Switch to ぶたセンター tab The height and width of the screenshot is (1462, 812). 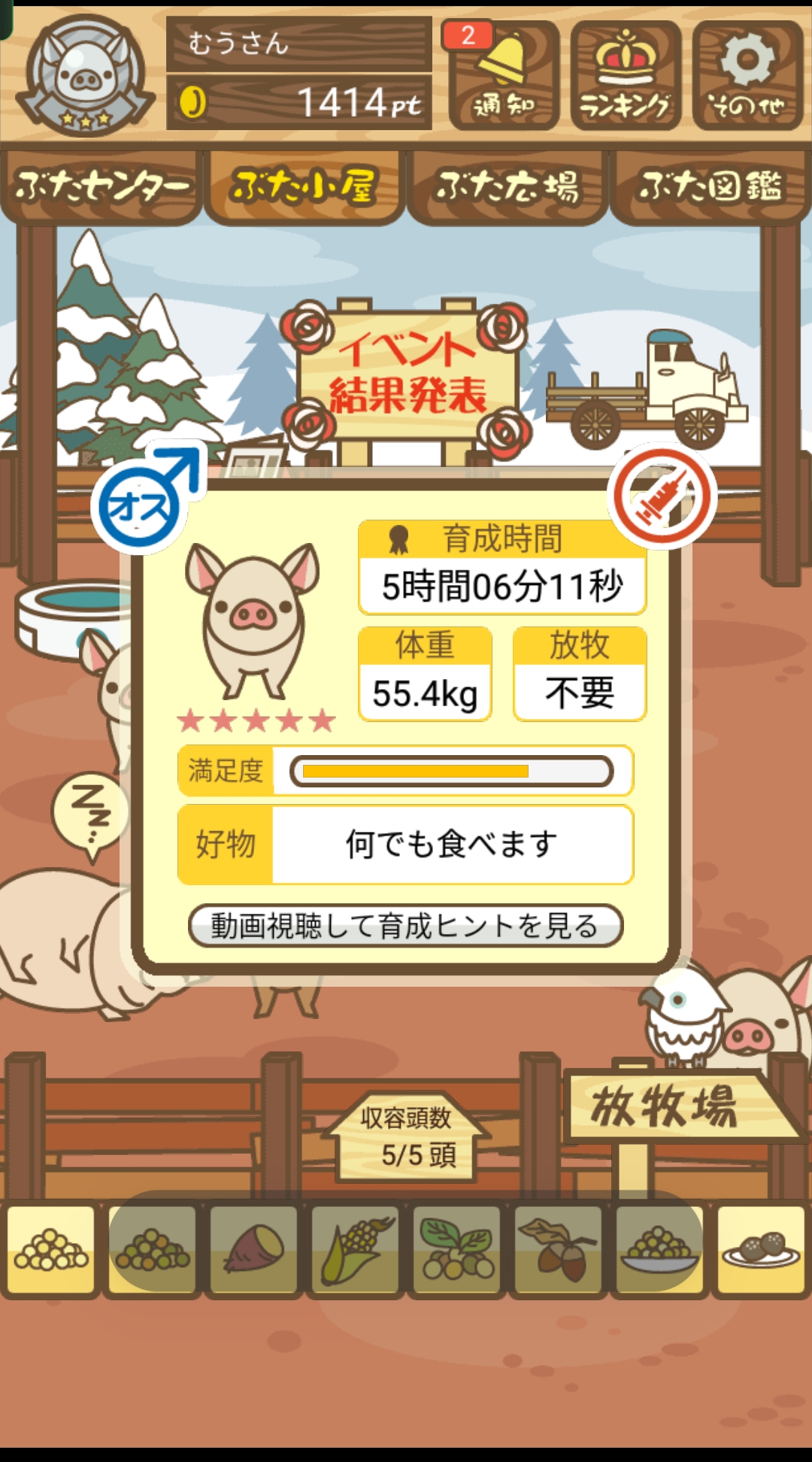click(101, 187)
